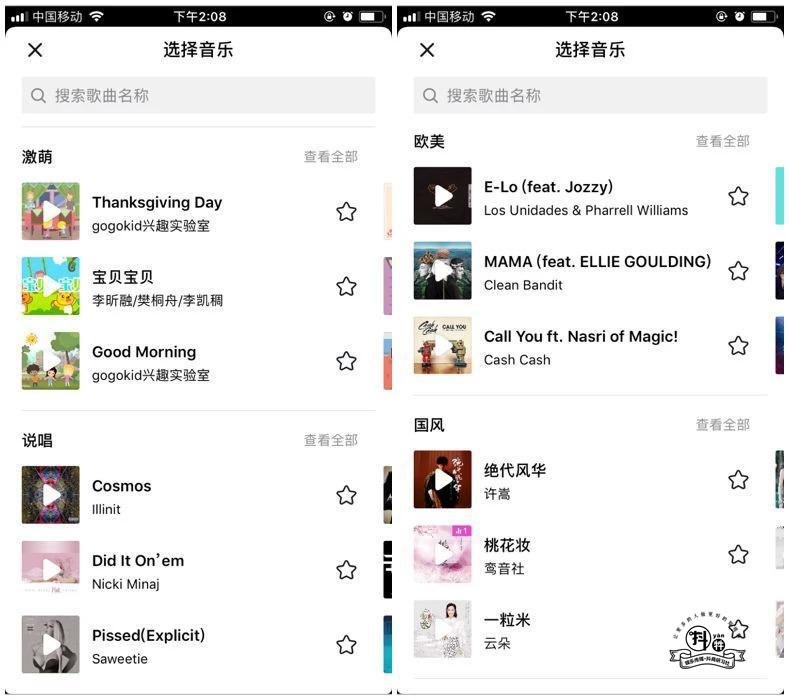Play Call You ft. Nasri of Magic!
789x700 pixels.
[x=442, y=346]
